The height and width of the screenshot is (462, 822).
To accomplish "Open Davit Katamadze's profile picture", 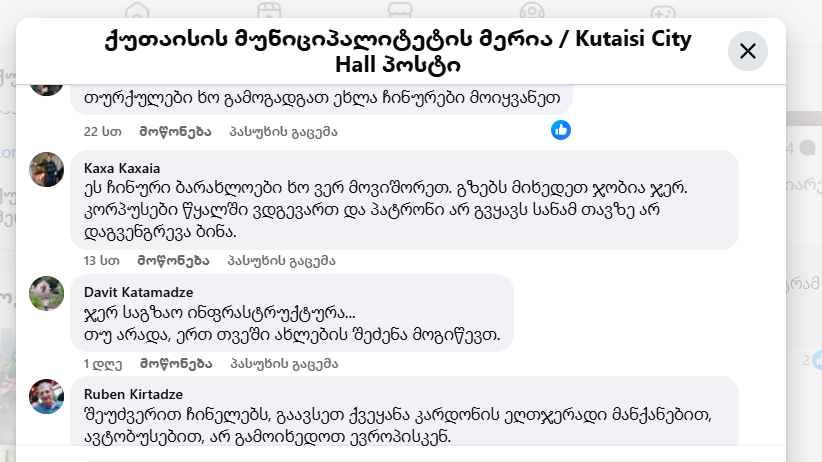I will point(48,293).
